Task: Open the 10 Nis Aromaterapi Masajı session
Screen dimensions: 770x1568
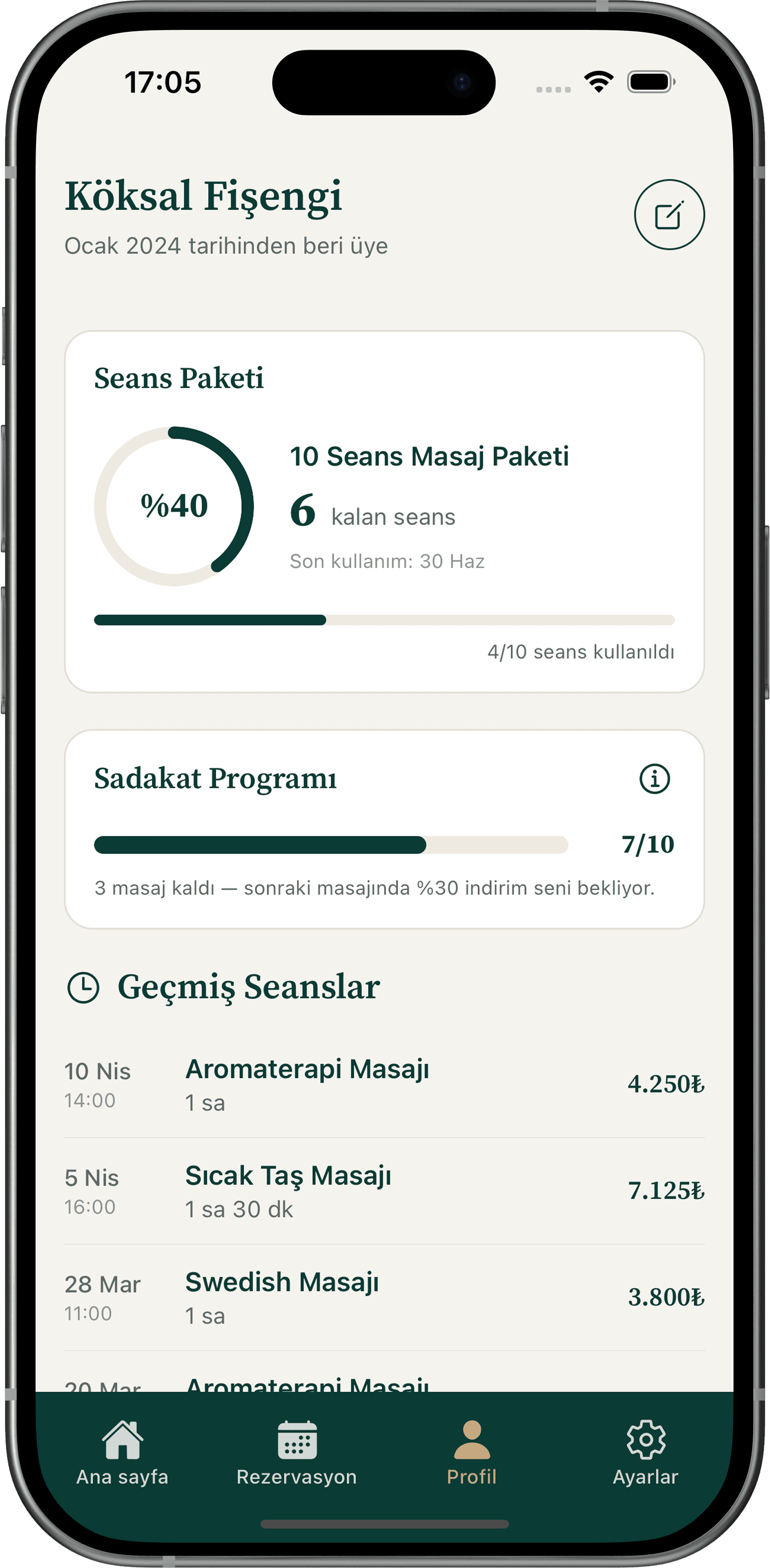Action: pos(384,1085)
